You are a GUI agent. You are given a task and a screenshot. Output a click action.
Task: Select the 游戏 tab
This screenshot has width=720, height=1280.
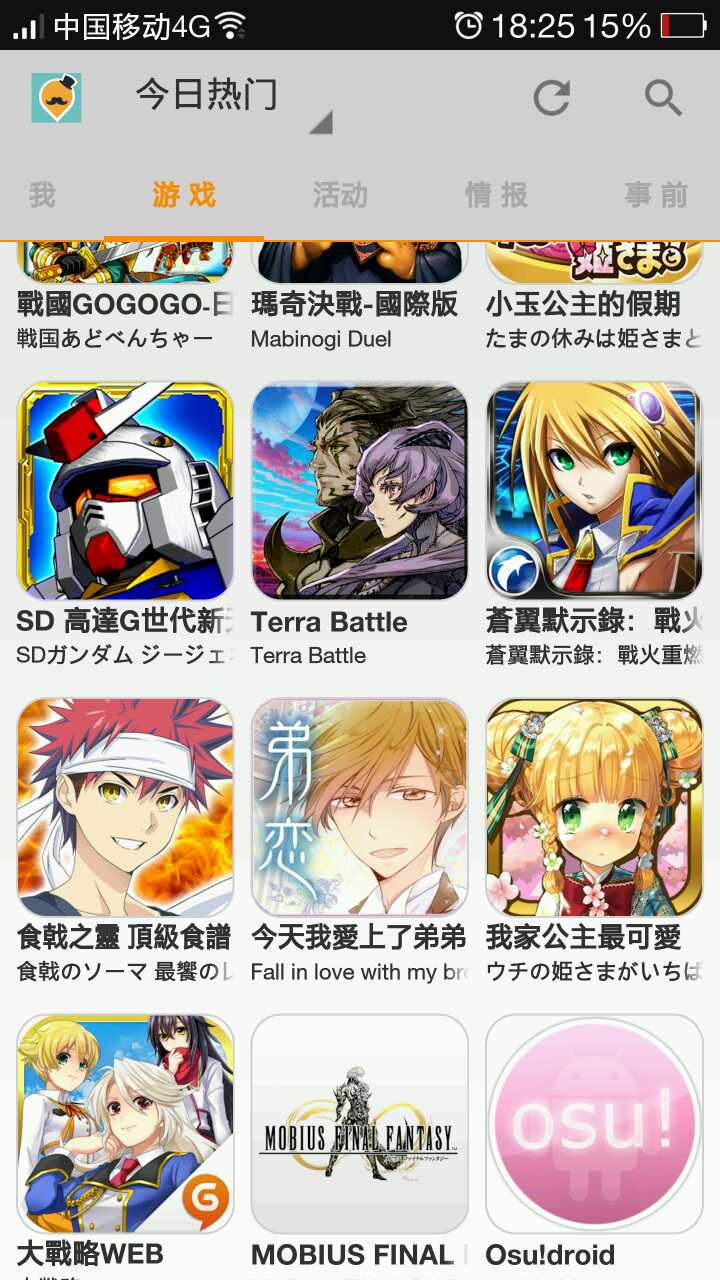tap(184, 195)
